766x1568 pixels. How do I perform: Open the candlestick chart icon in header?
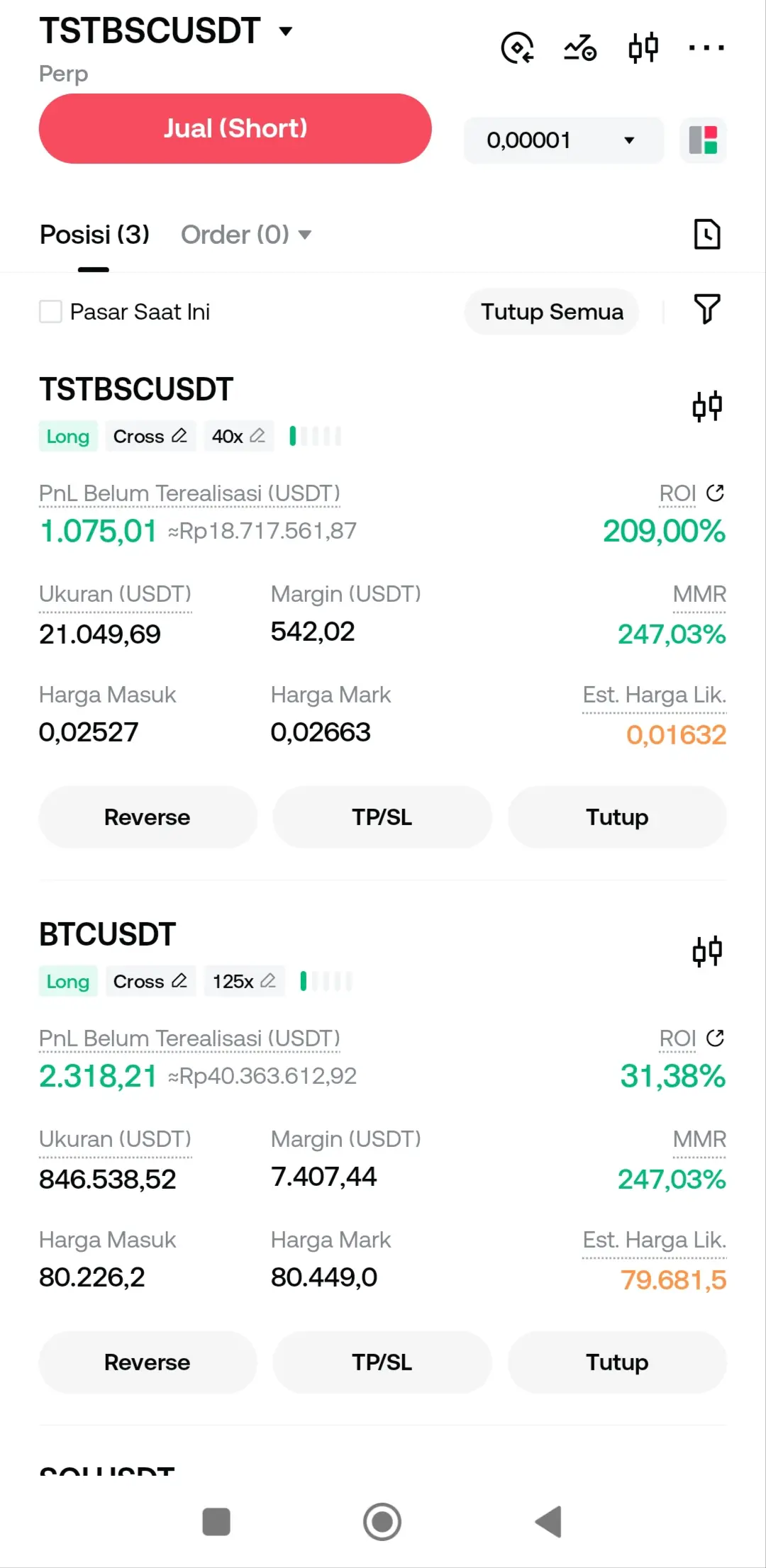(643, 48)
